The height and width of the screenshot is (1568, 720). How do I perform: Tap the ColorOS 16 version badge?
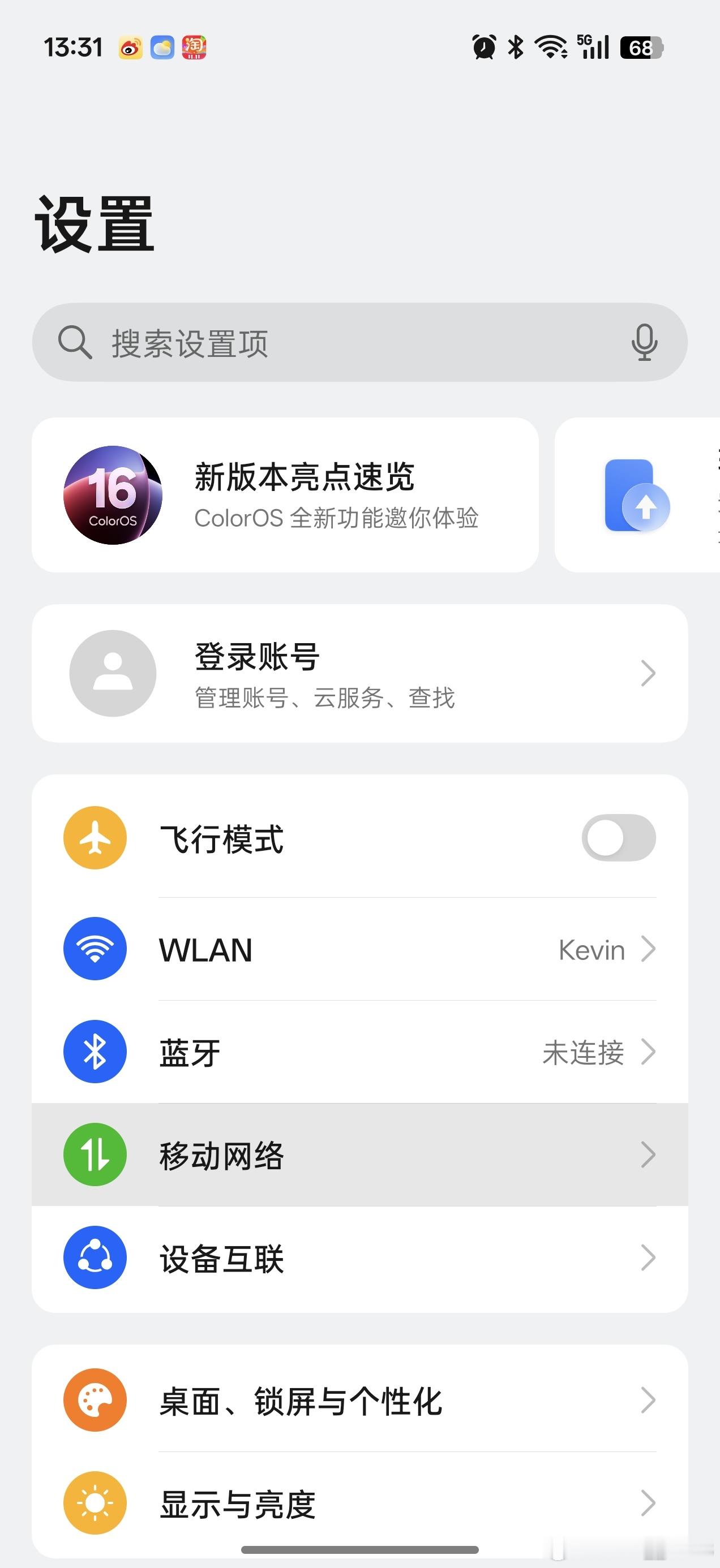113,495
